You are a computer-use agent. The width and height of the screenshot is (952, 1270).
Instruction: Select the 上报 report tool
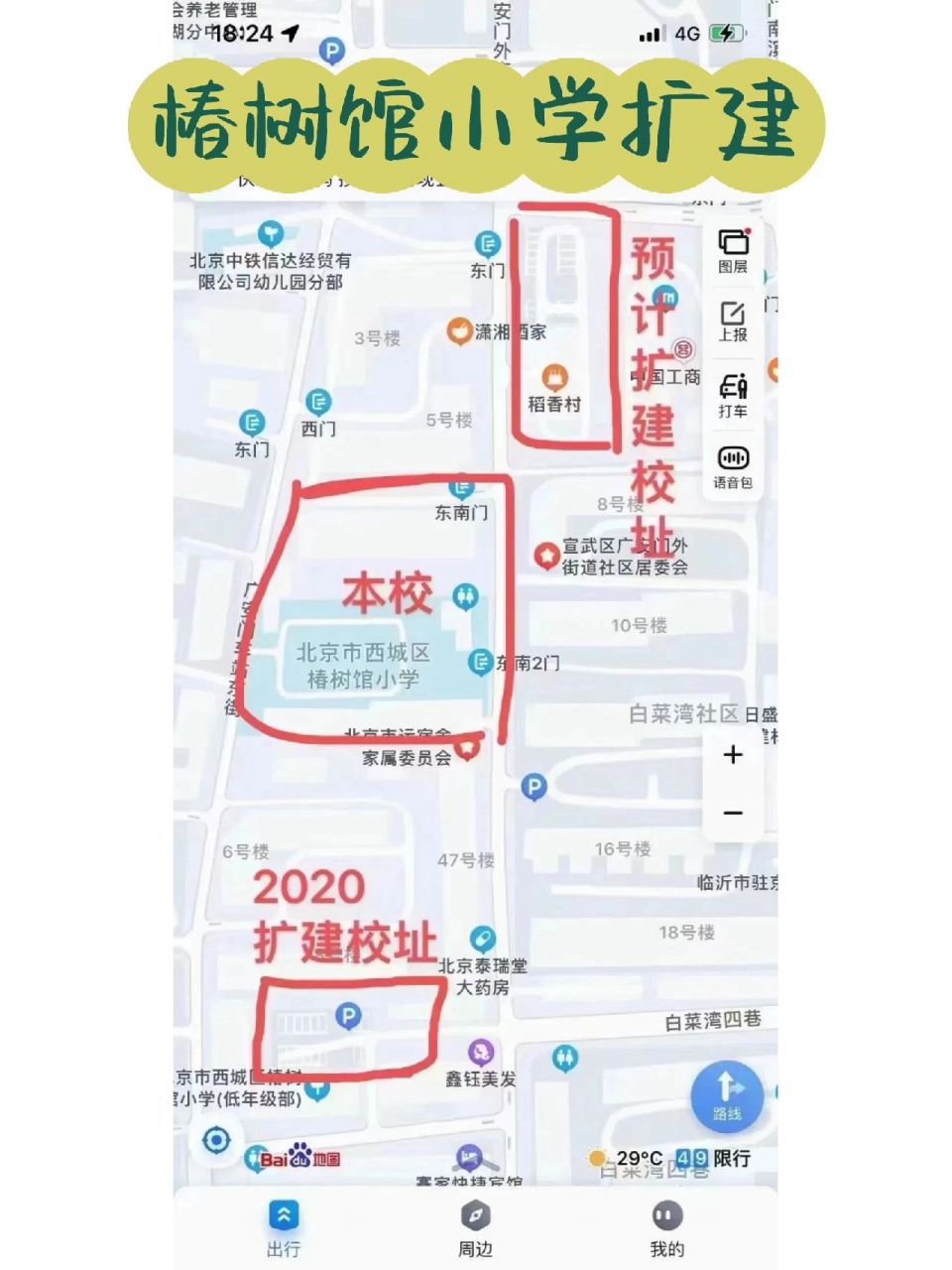[731, 317]
